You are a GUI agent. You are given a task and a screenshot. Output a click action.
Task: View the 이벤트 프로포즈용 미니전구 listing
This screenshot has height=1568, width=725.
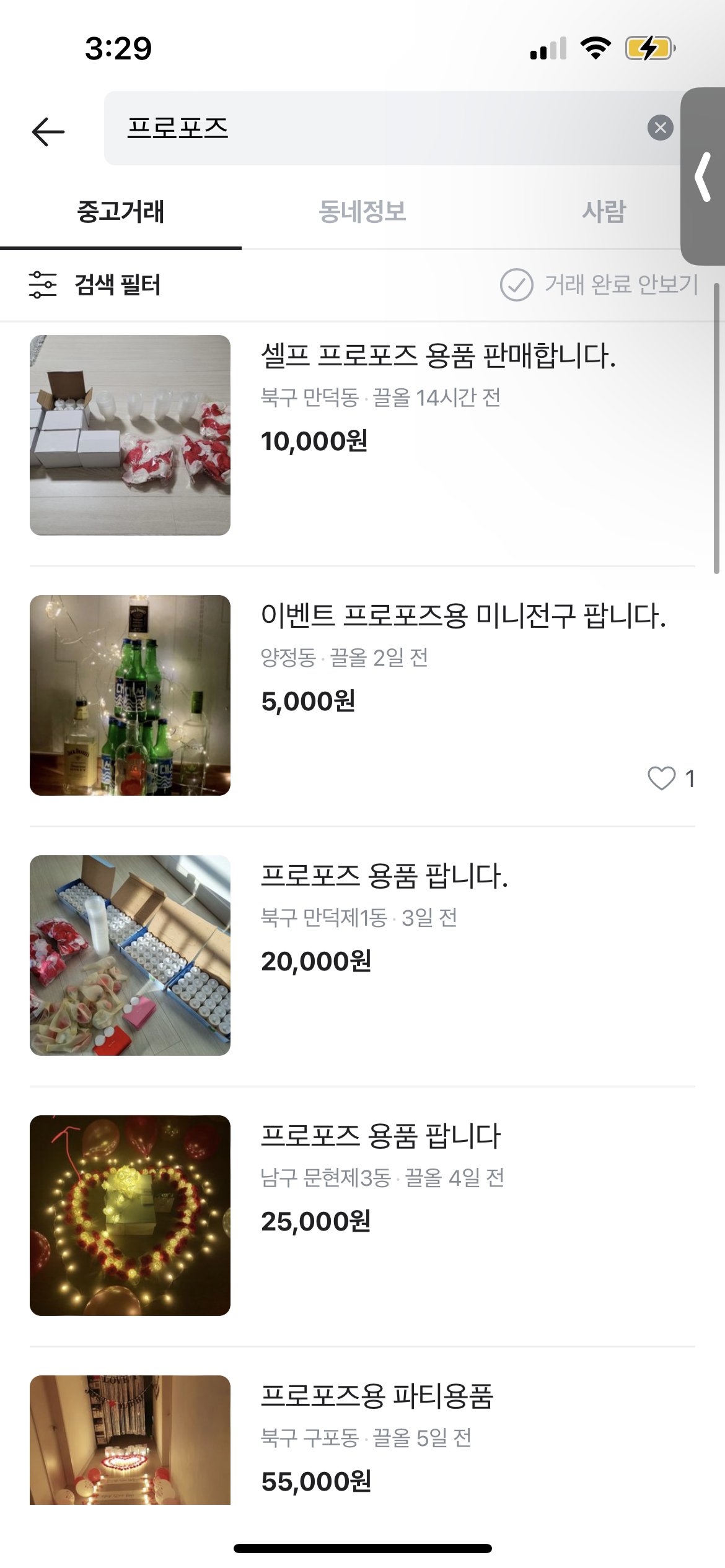click(x=462, y=617)
